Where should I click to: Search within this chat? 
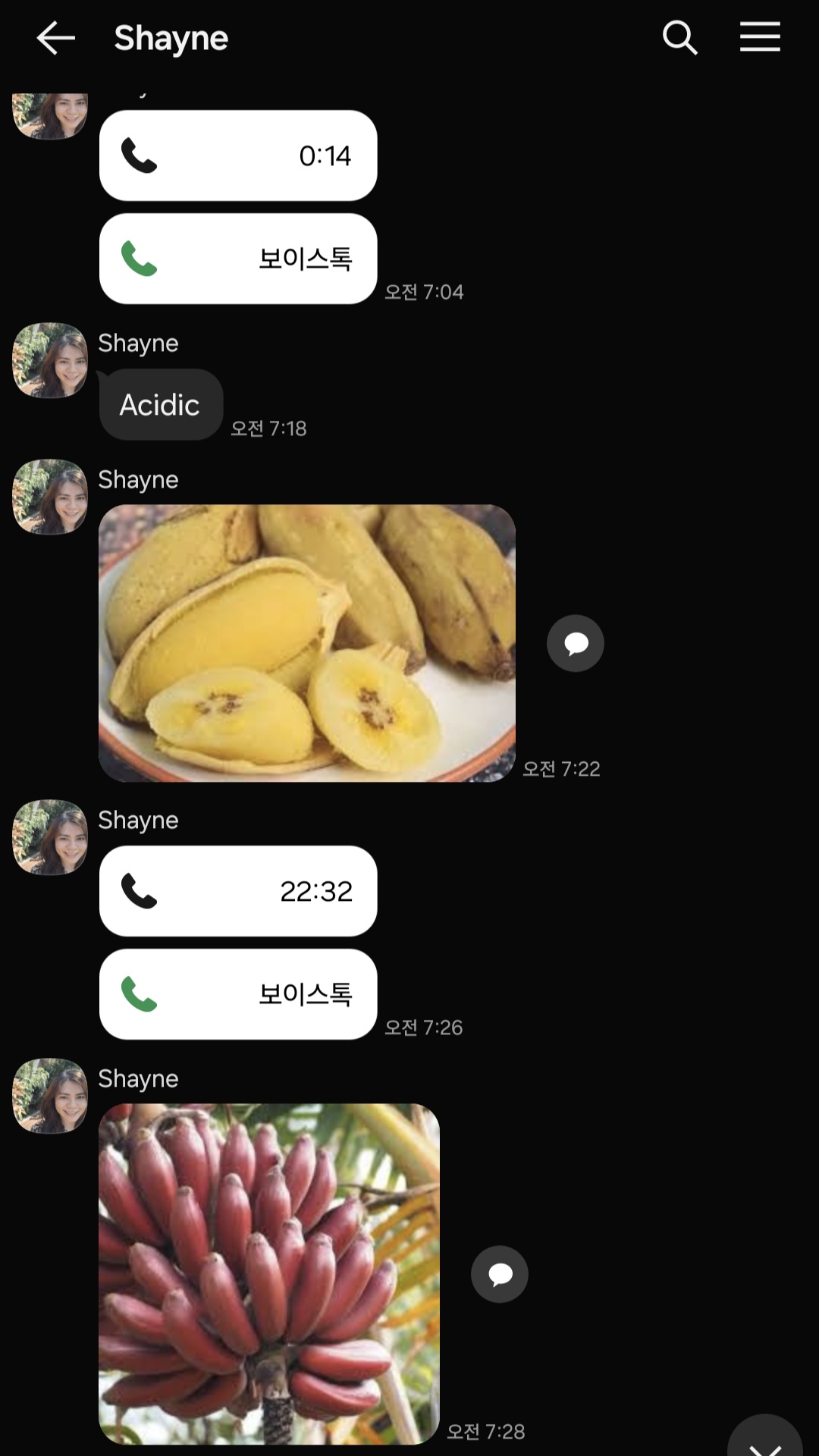coord(680,37)
